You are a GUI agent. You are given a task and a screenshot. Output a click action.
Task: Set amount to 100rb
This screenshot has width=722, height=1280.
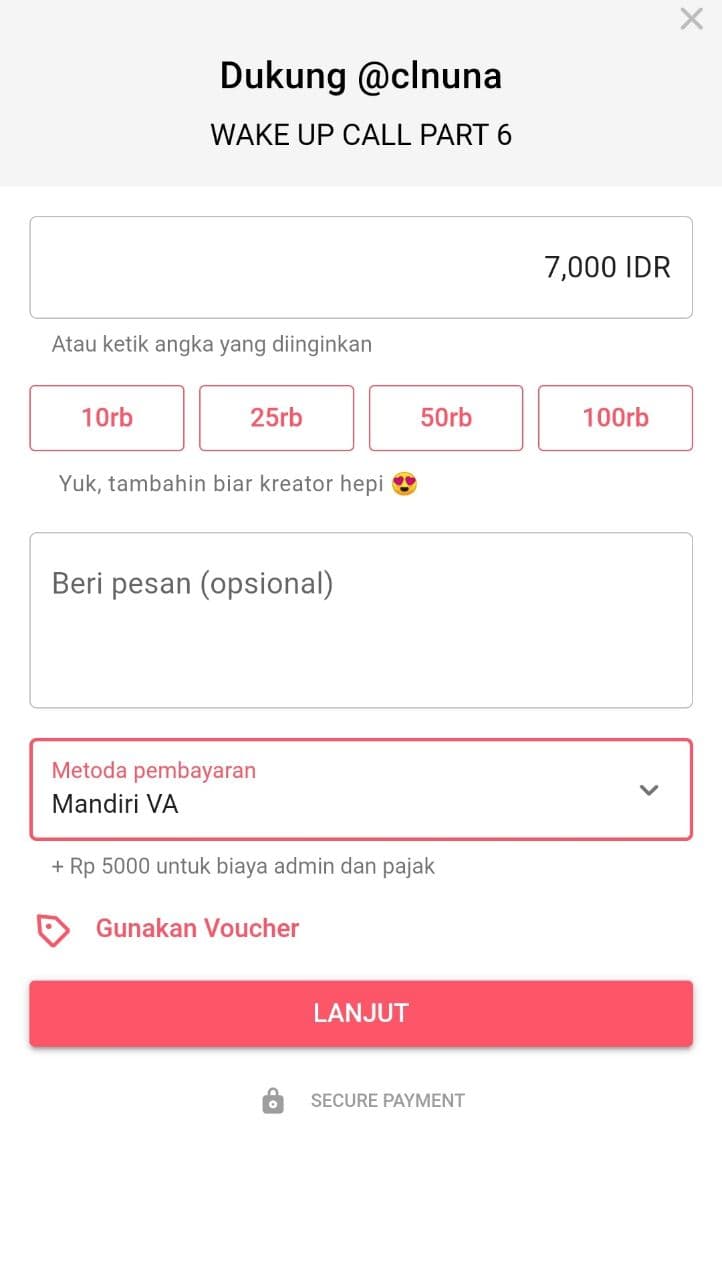coord(615,418)
